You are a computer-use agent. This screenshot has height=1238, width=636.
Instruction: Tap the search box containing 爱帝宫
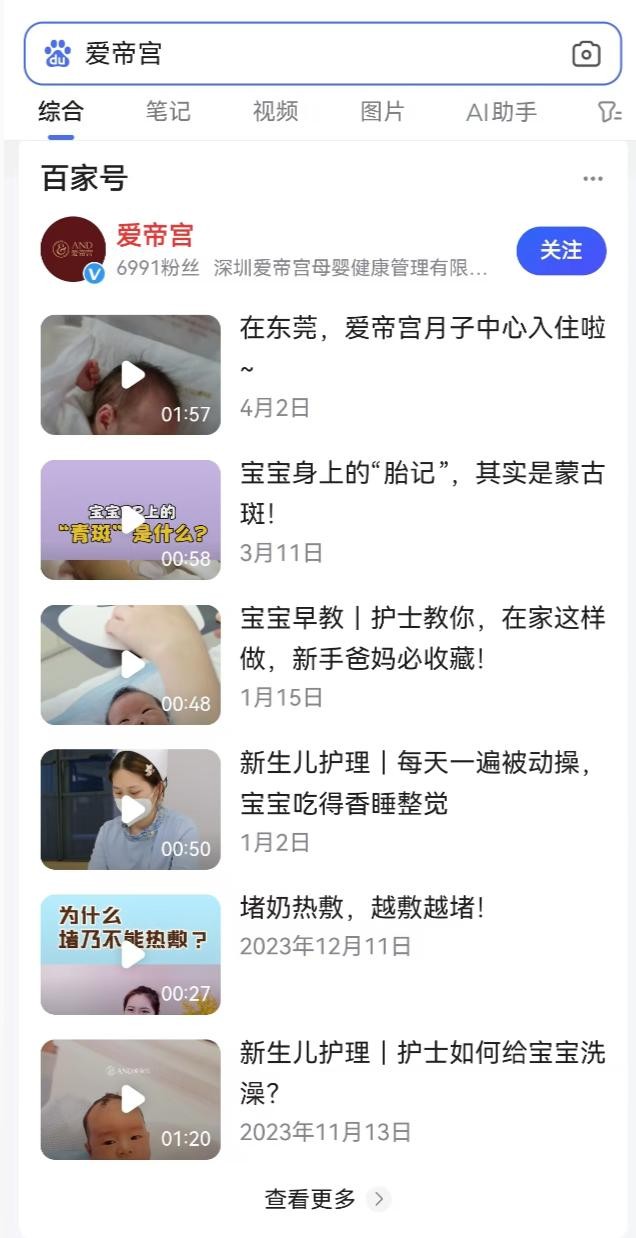tap(300, 54)
